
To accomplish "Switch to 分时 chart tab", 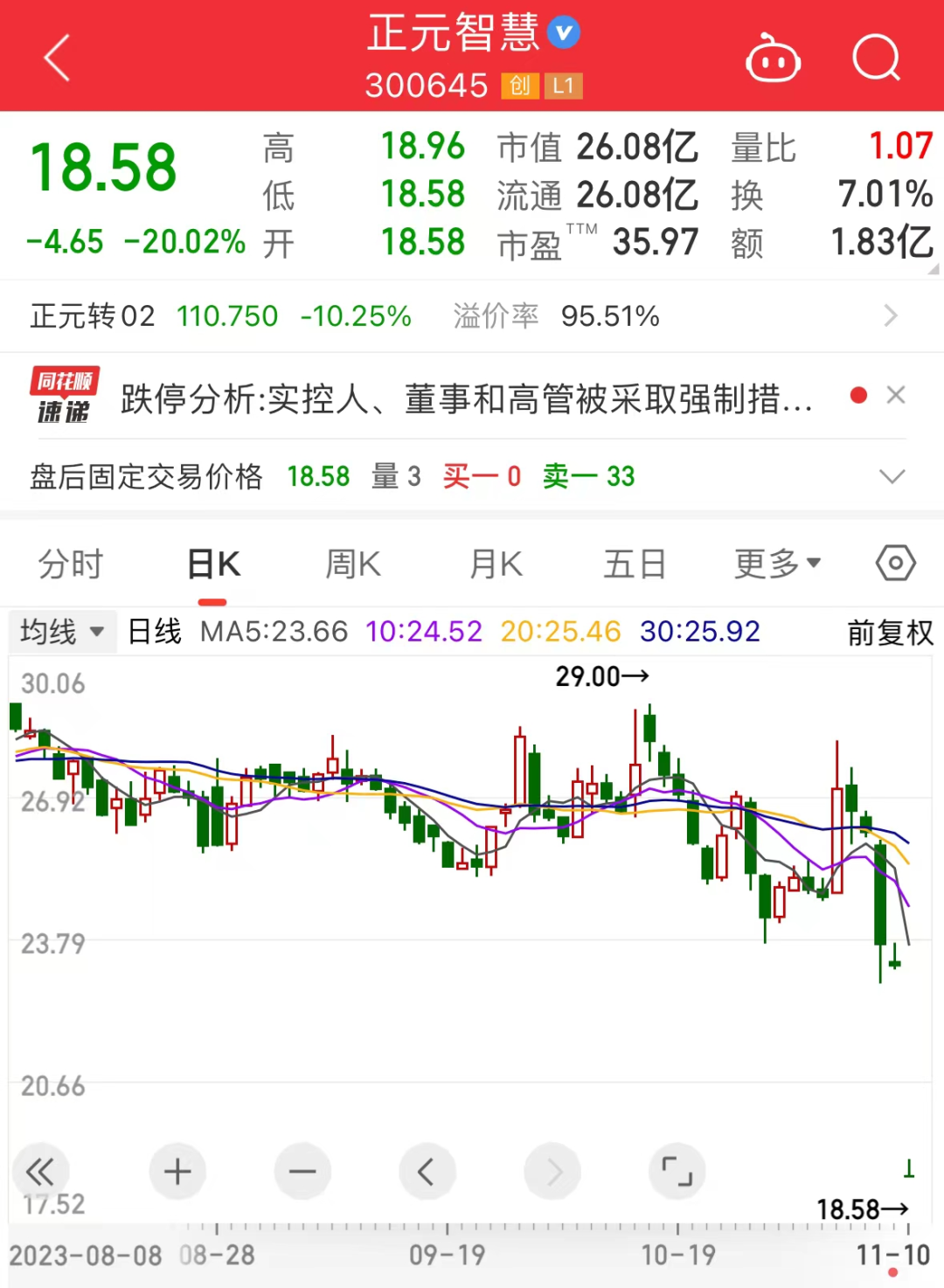I will click(71, 564).
